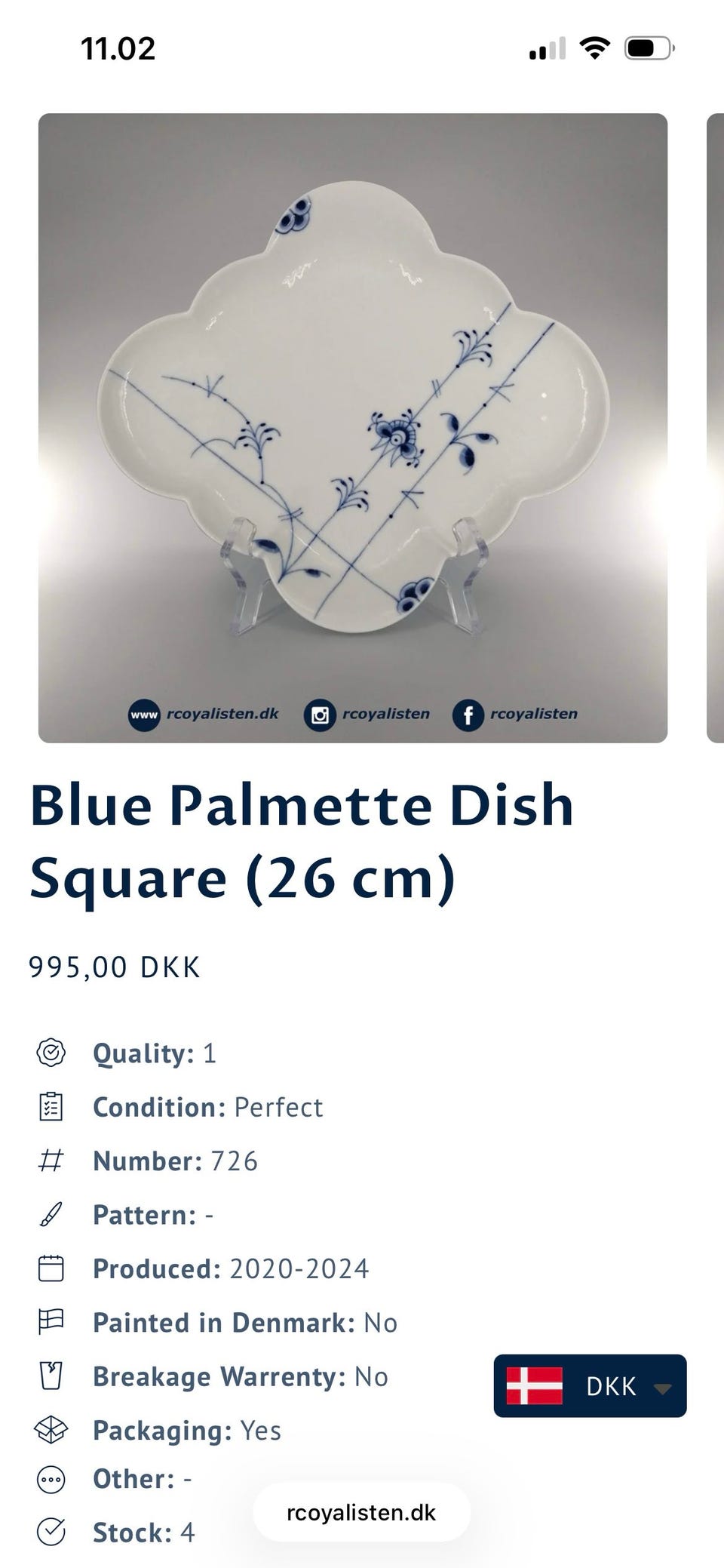Click the Stock checkmark icon
Image resolution: width=724 pixels, height=1568 pixels.
pos(50,1533)
